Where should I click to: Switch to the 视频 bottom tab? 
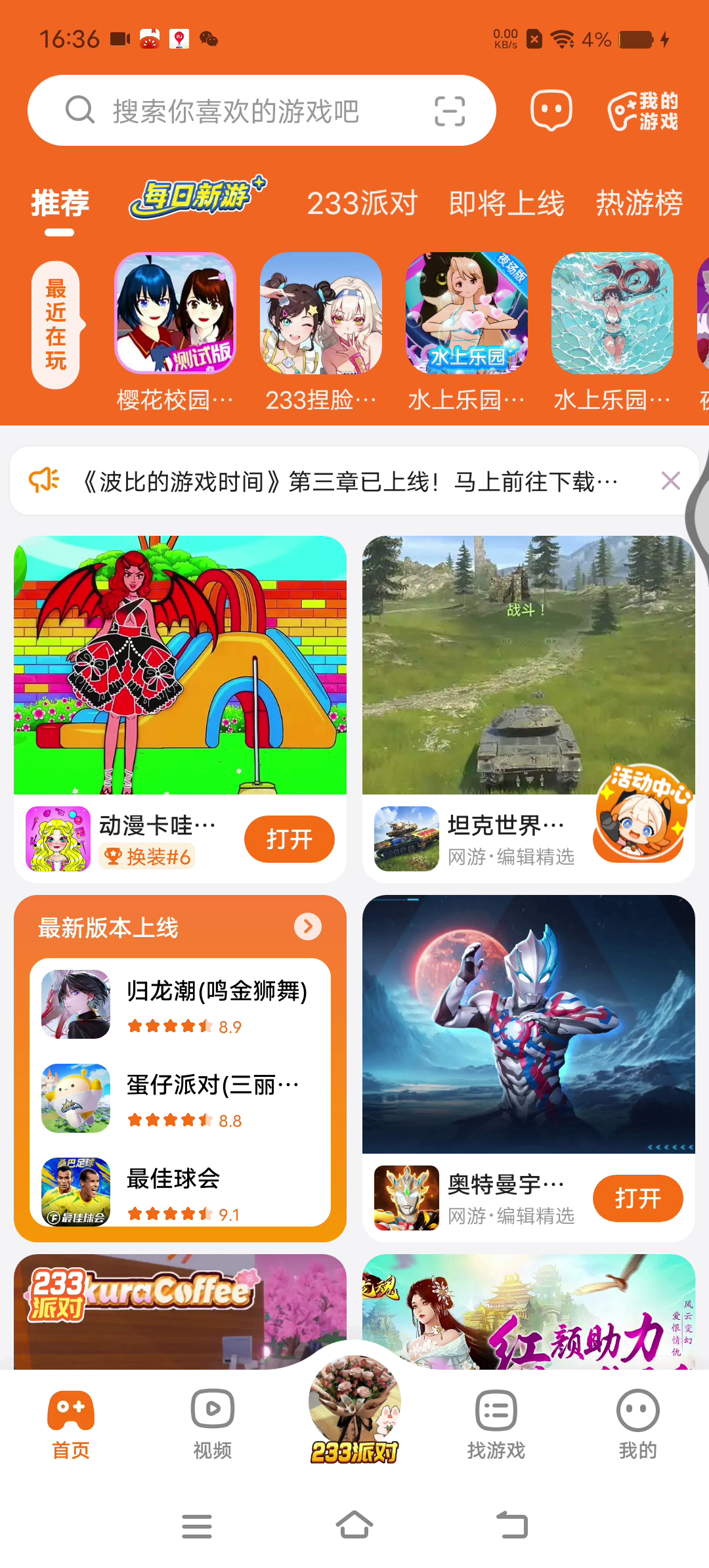pos(212,1422)
